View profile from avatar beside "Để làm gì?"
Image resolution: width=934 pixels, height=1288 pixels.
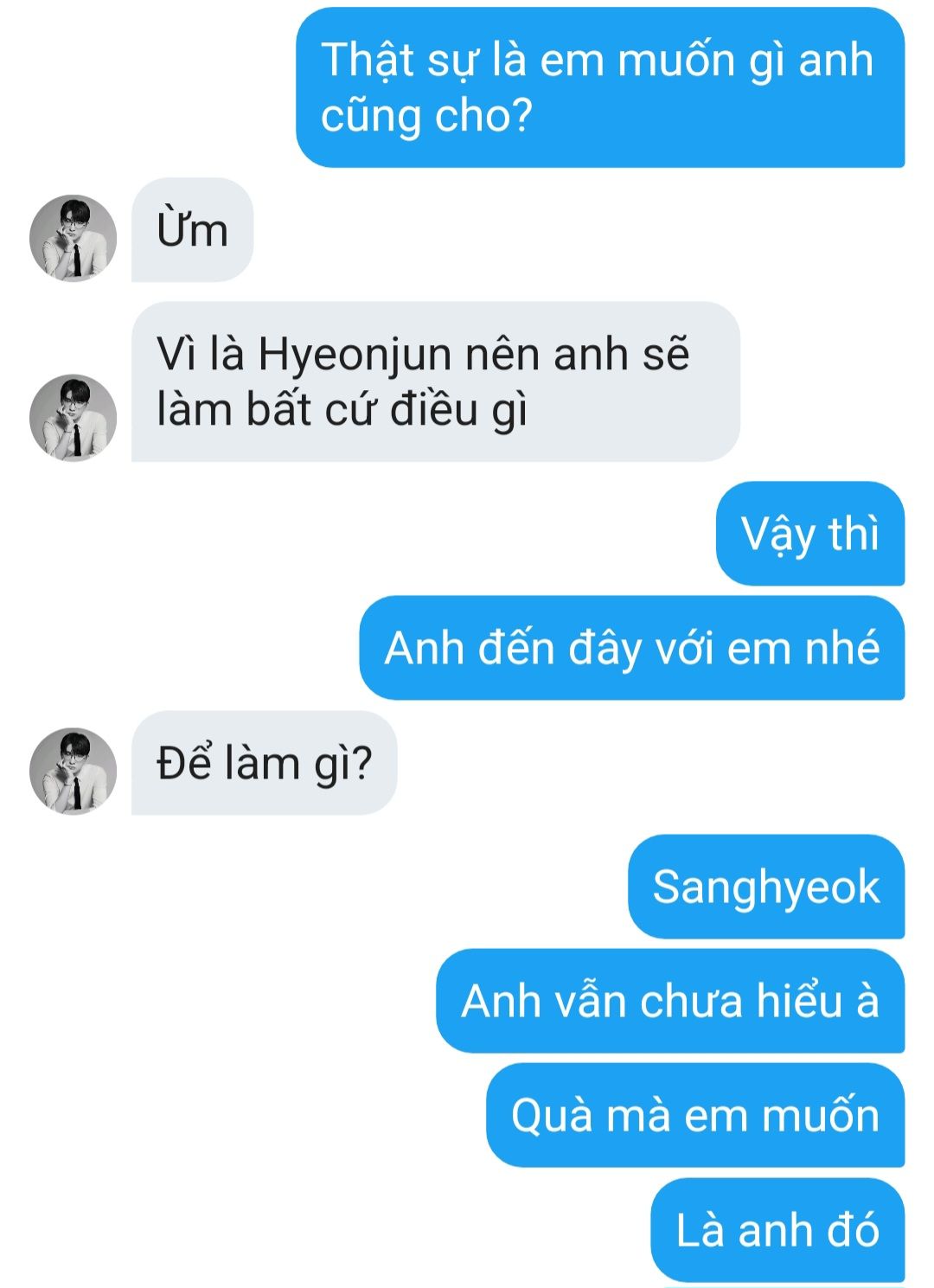coord(73,771)
